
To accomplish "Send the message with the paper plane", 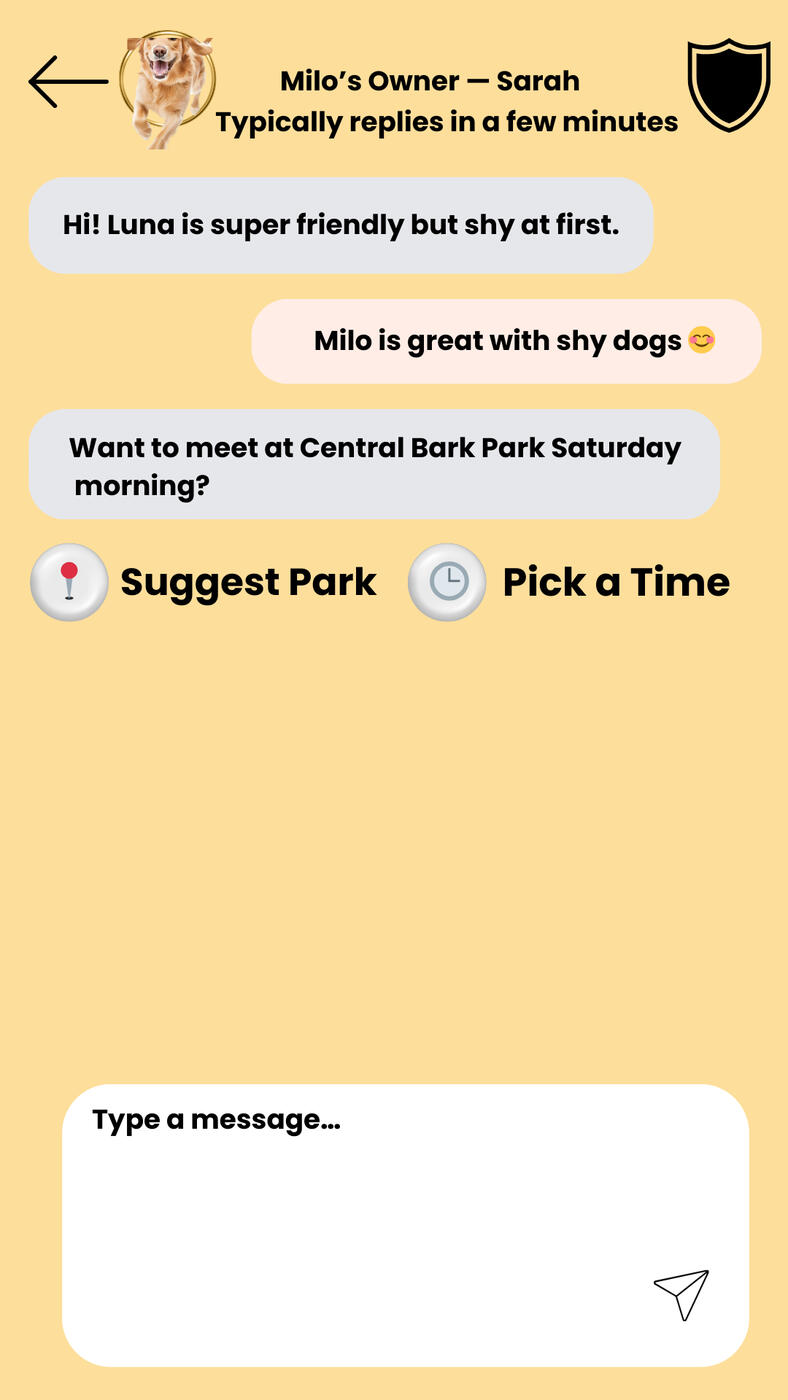I will pos(682,1295).
